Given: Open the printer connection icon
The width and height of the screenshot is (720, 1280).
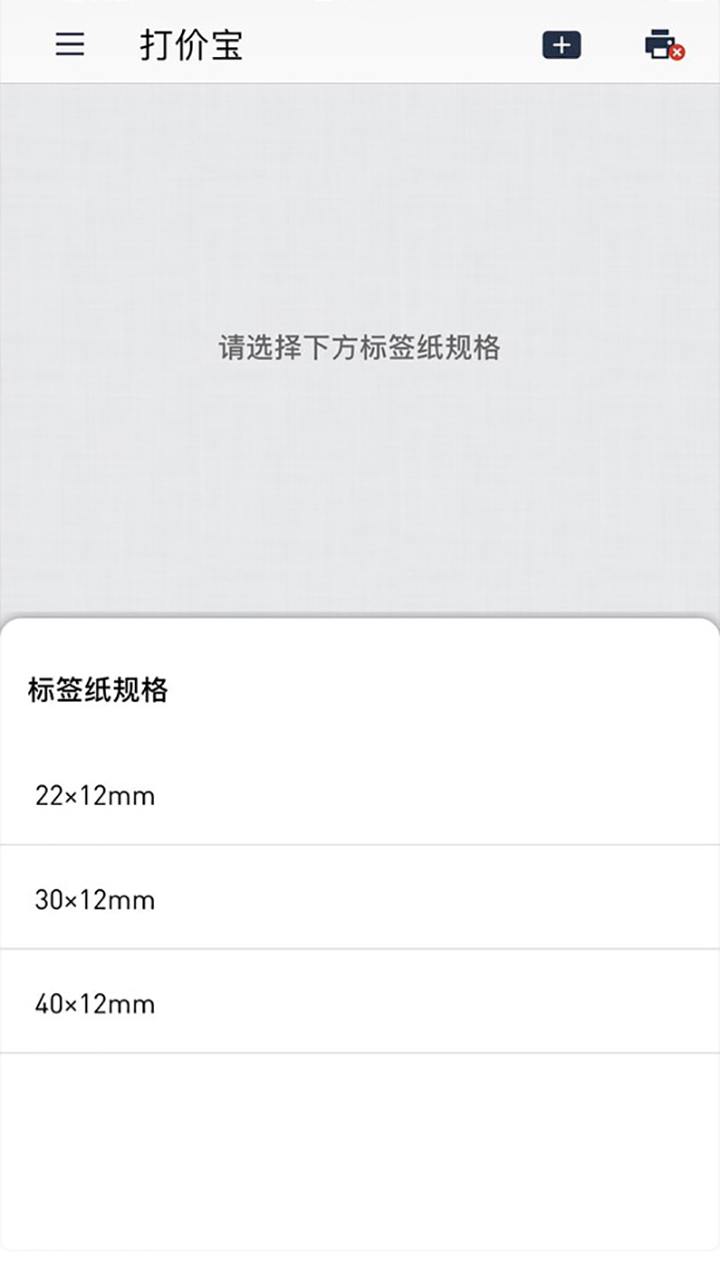Looking at the screenshot, I should pos(663,45).
